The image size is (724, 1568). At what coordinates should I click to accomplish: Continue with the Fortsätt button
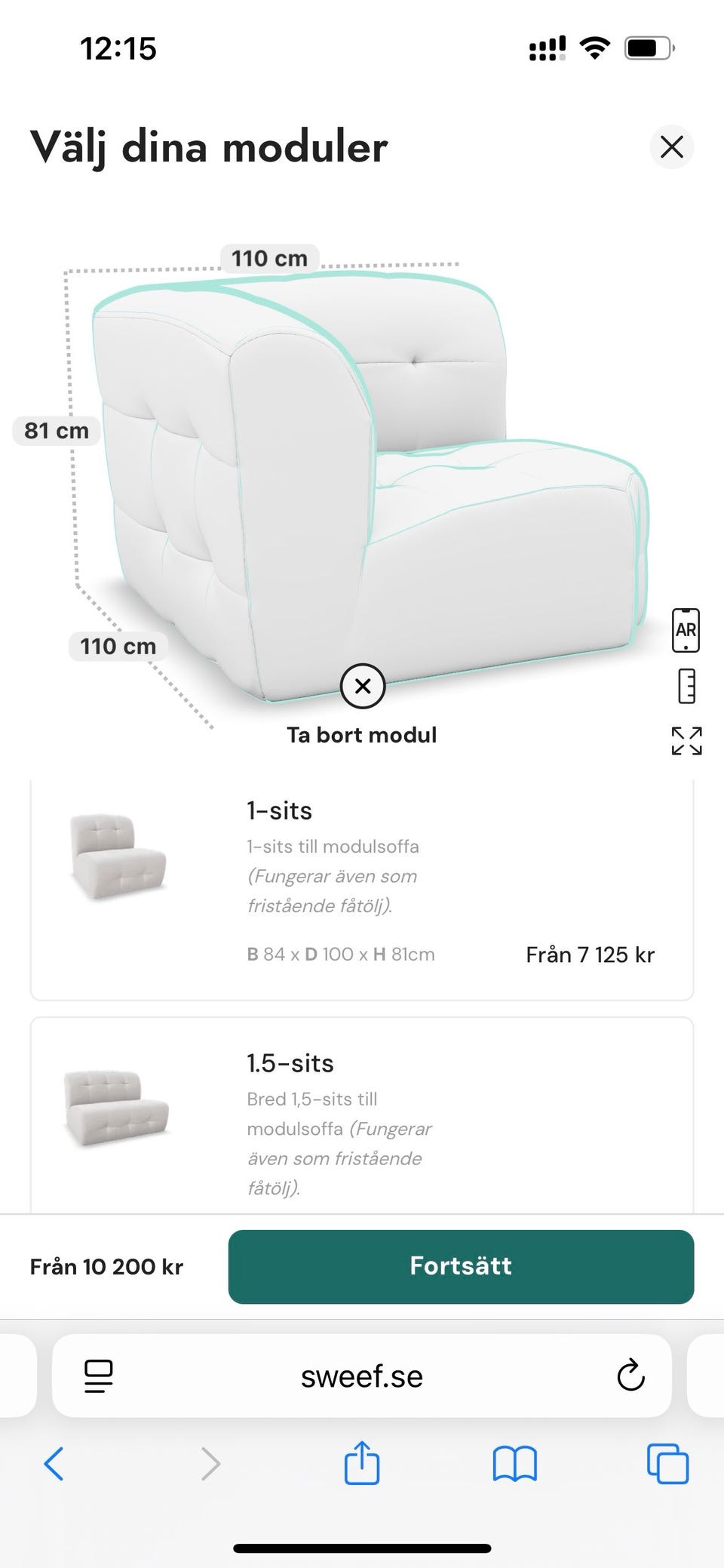[x=461, y=1266]
